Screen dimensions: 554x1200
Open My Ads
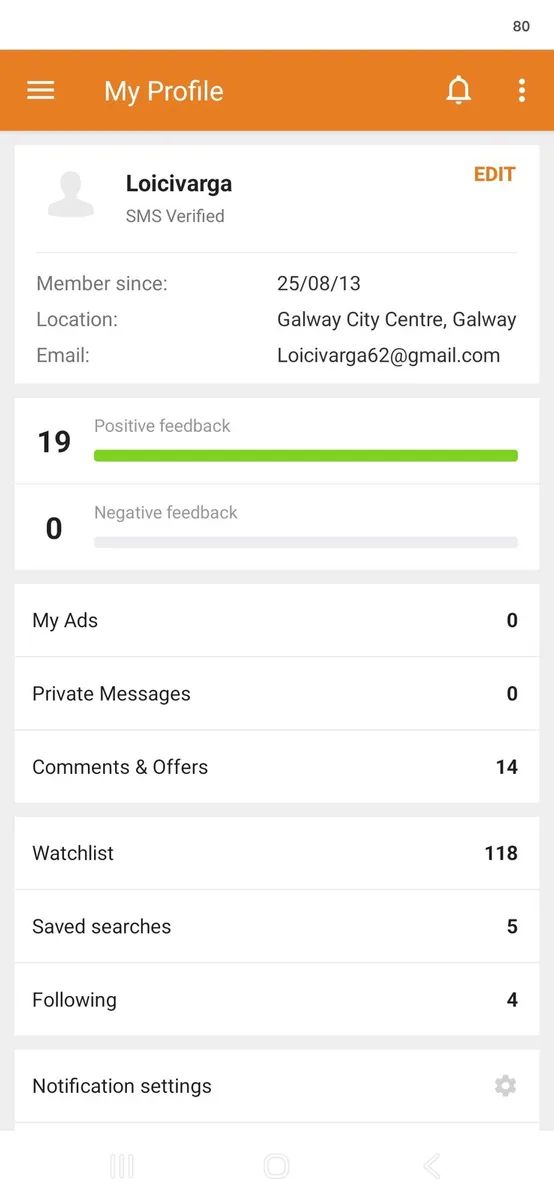tap(277, 620)
